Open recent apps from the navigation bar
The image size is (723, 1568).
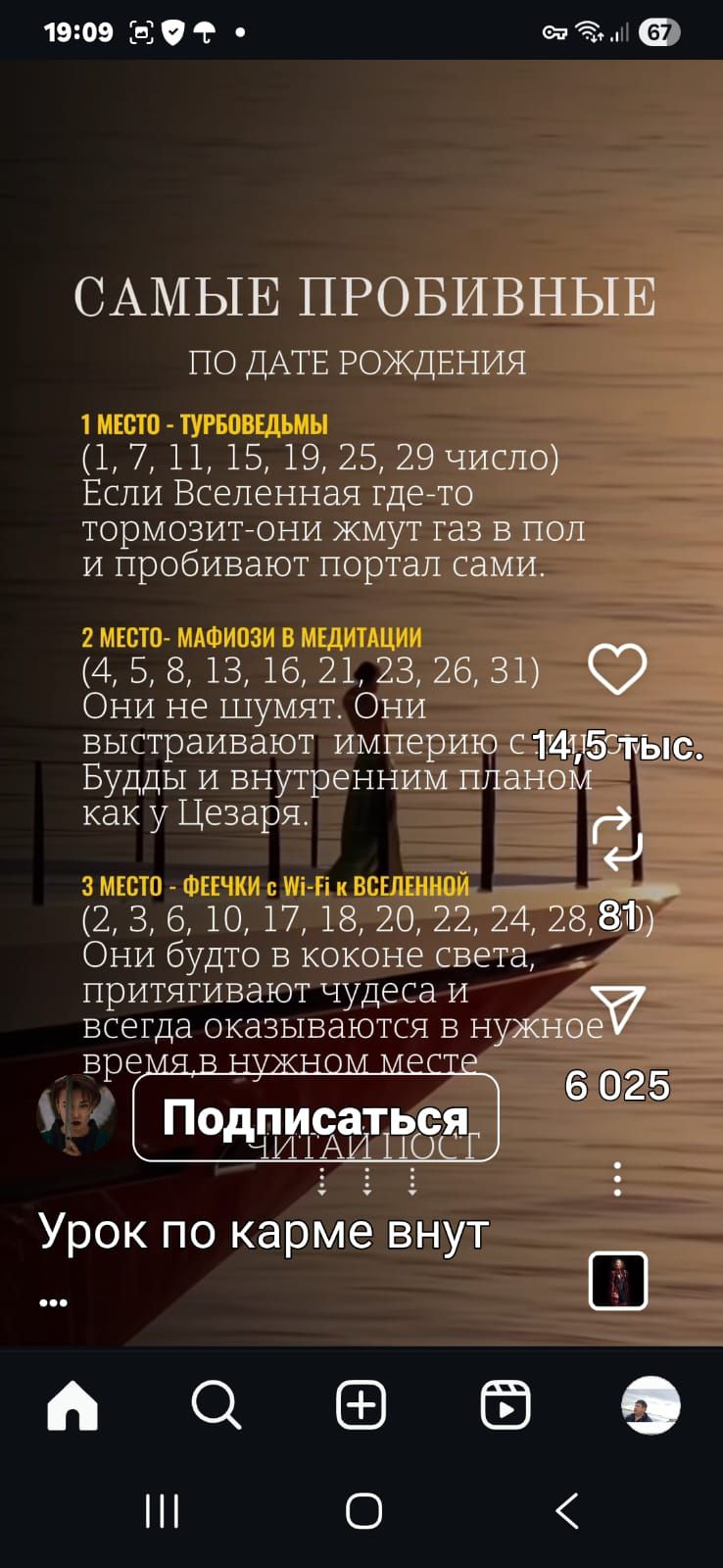tap(162, 1511)
